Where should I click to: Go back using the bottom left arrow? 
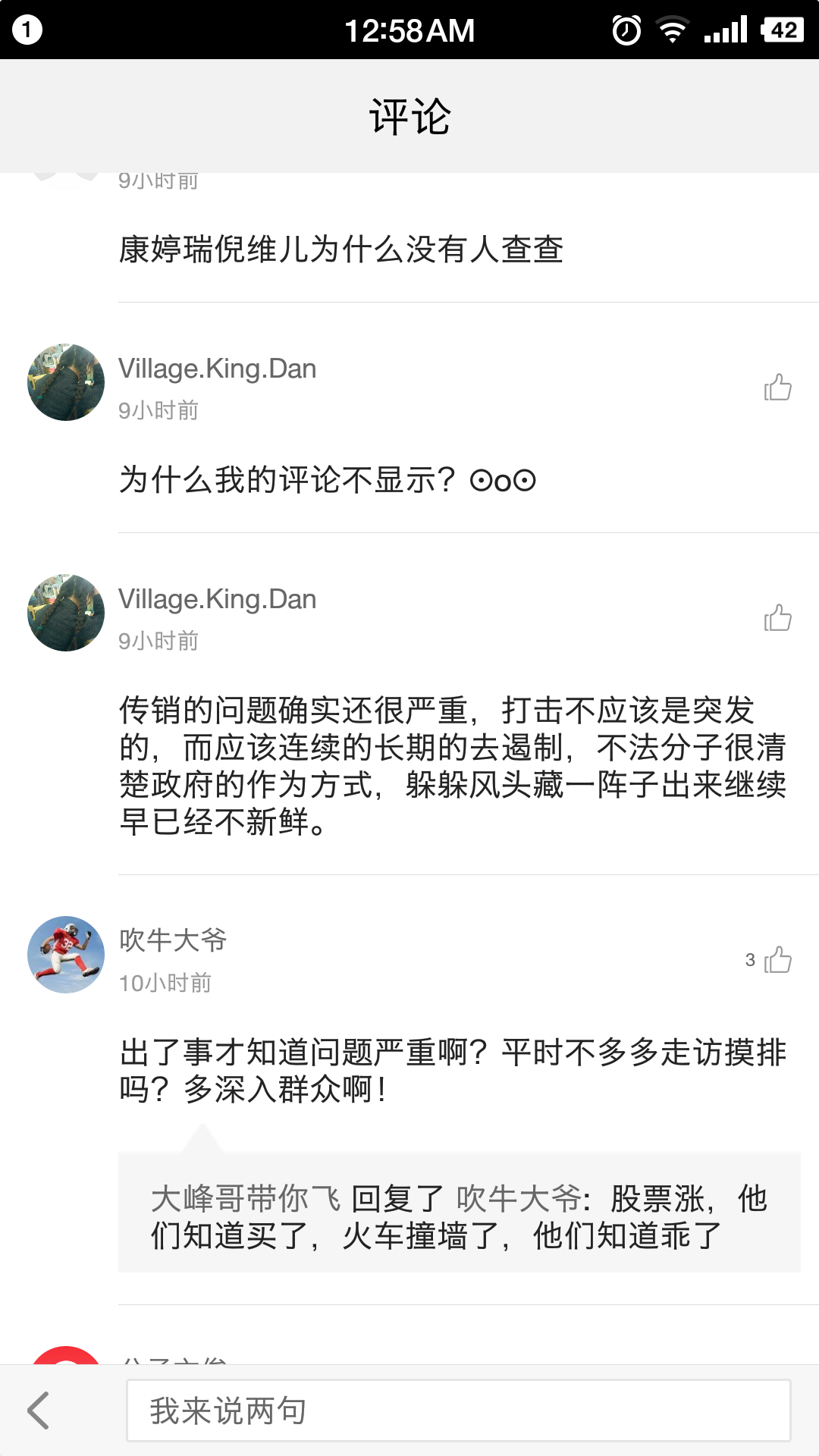[x=39, y=1410]
